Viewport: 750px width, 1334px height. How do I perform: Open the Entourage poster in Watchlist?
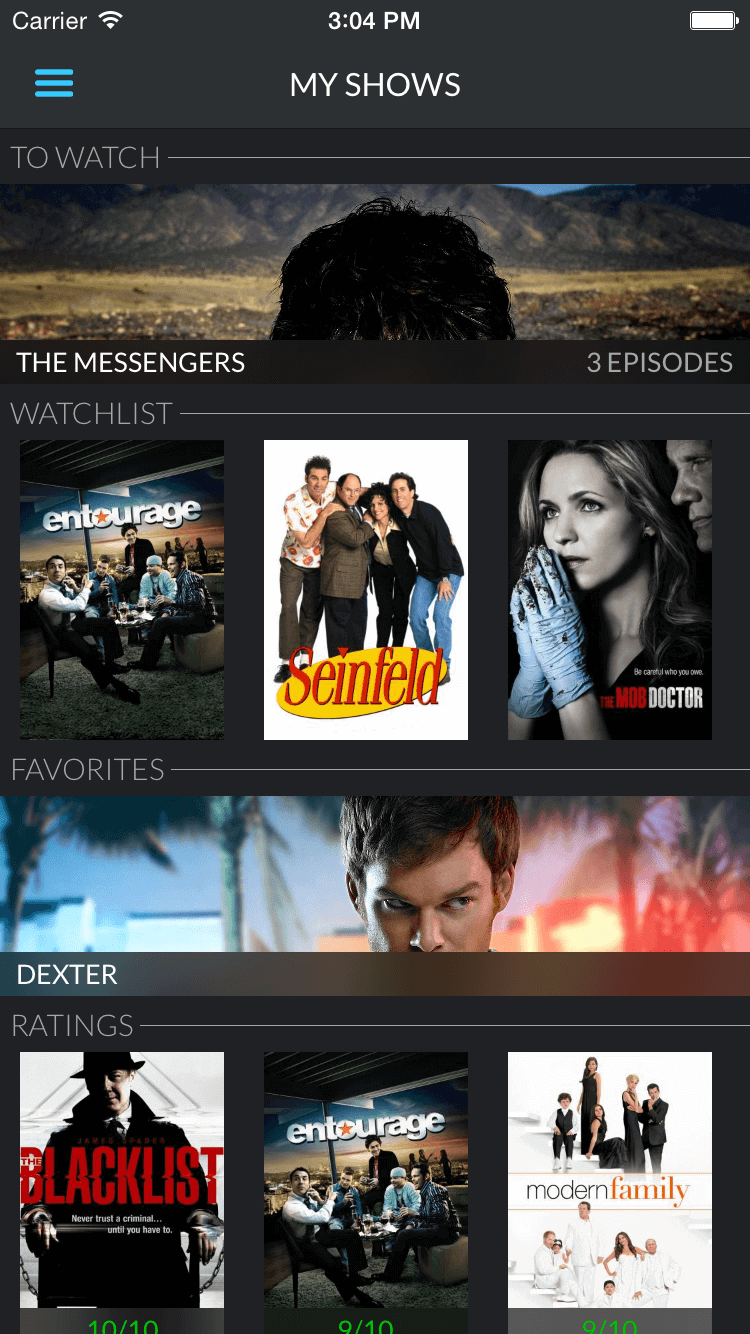pyautogui.click(x=122, y=590)
